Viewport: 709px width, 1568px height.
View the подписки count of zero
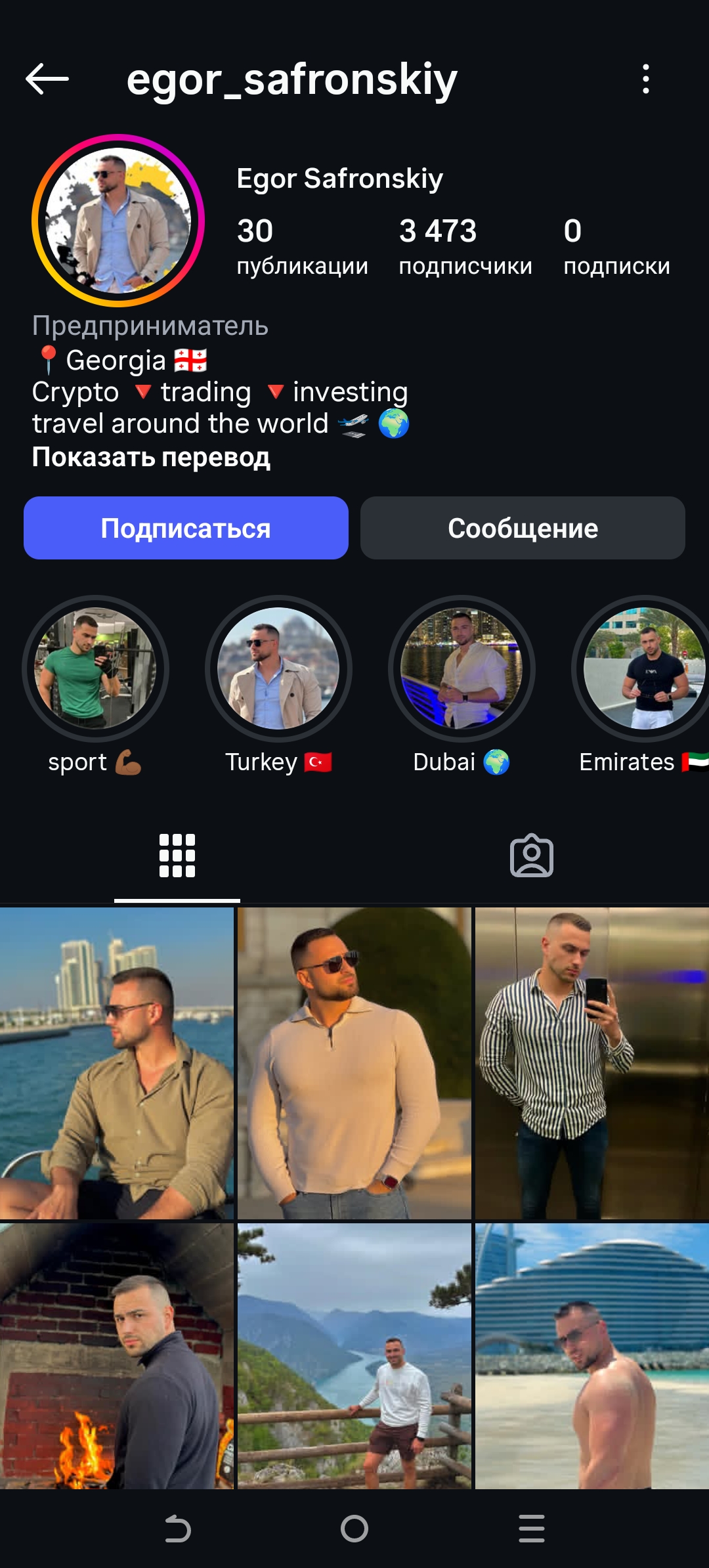click(x=617, y=246)
